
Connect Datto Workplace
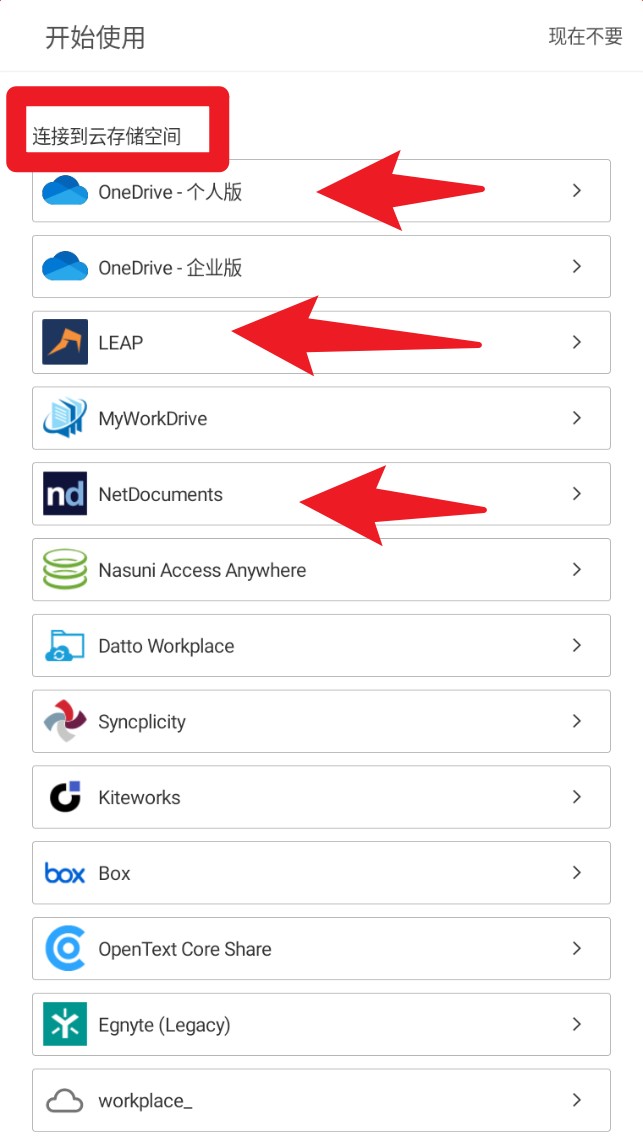click(321, 646)
